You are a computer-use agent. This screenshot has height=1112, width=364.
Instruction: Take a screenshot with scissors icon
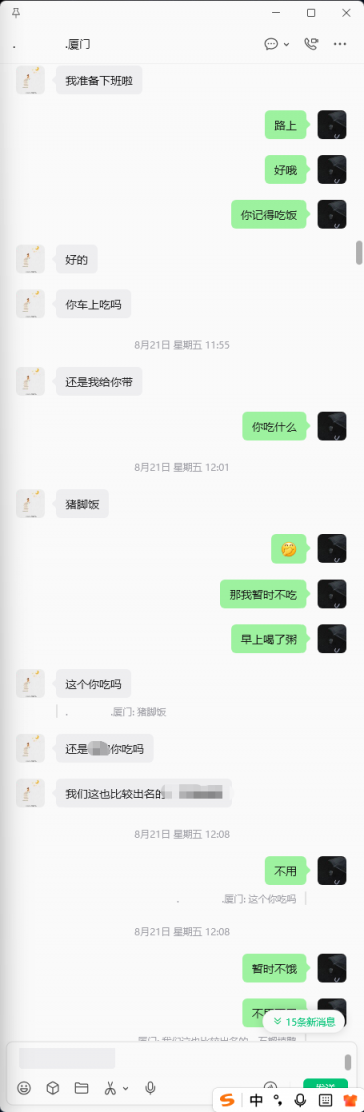click(x=111, y=1087)
